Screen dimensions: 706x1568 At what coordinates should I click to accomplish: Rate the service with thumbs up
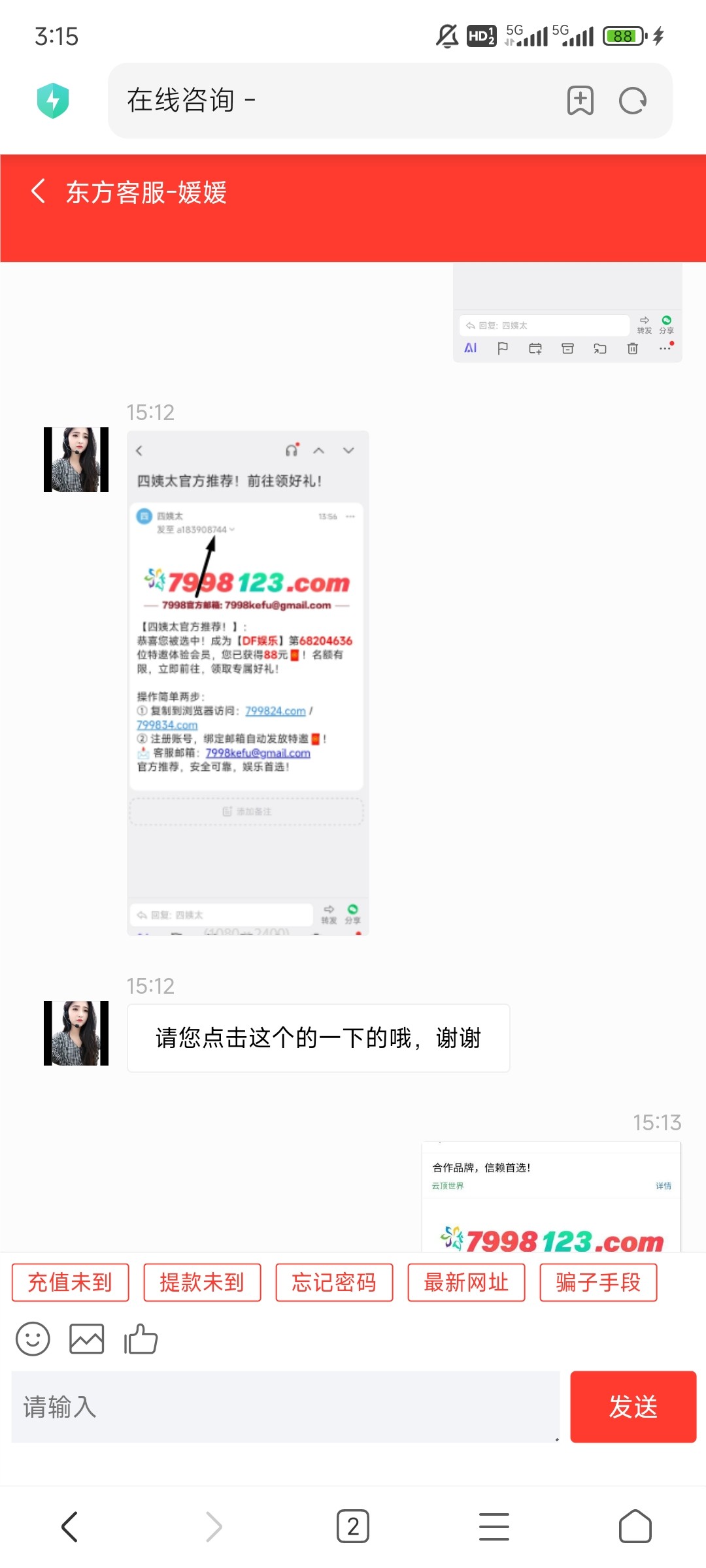click(x=141, y=1339)
